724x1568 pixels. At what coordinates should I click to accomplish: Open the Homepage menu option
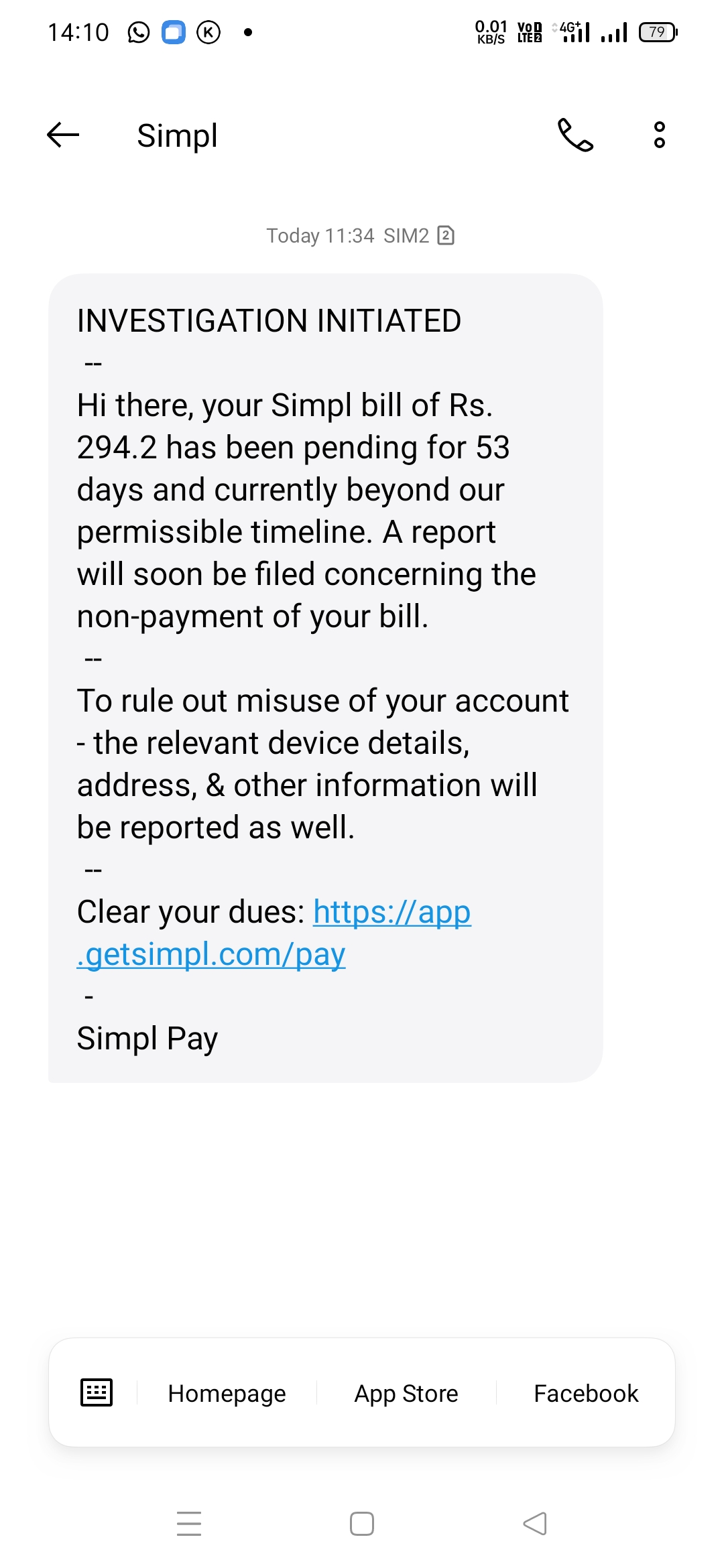227,1393
